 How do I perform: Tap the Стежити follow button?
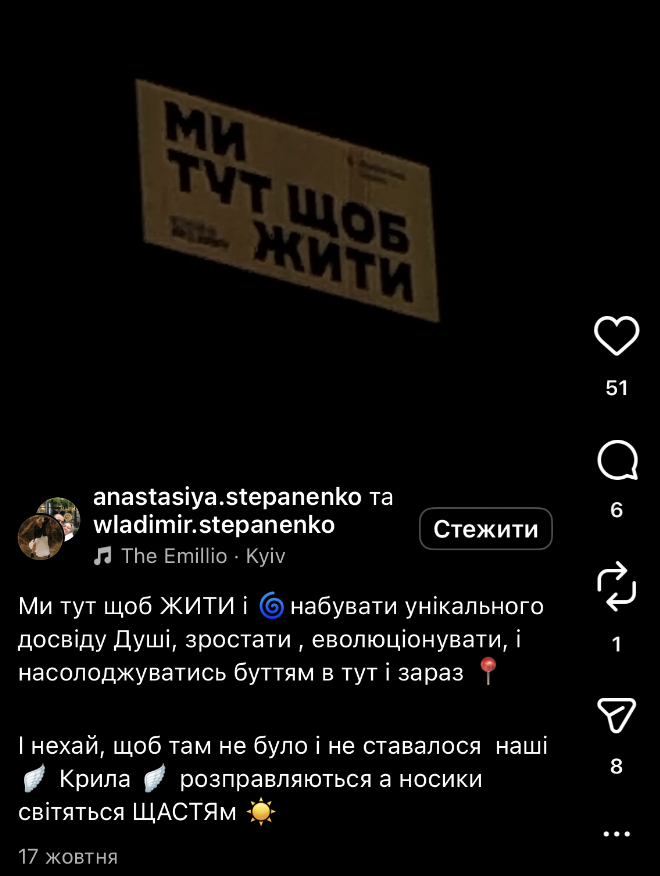click(x=485, y=529)
